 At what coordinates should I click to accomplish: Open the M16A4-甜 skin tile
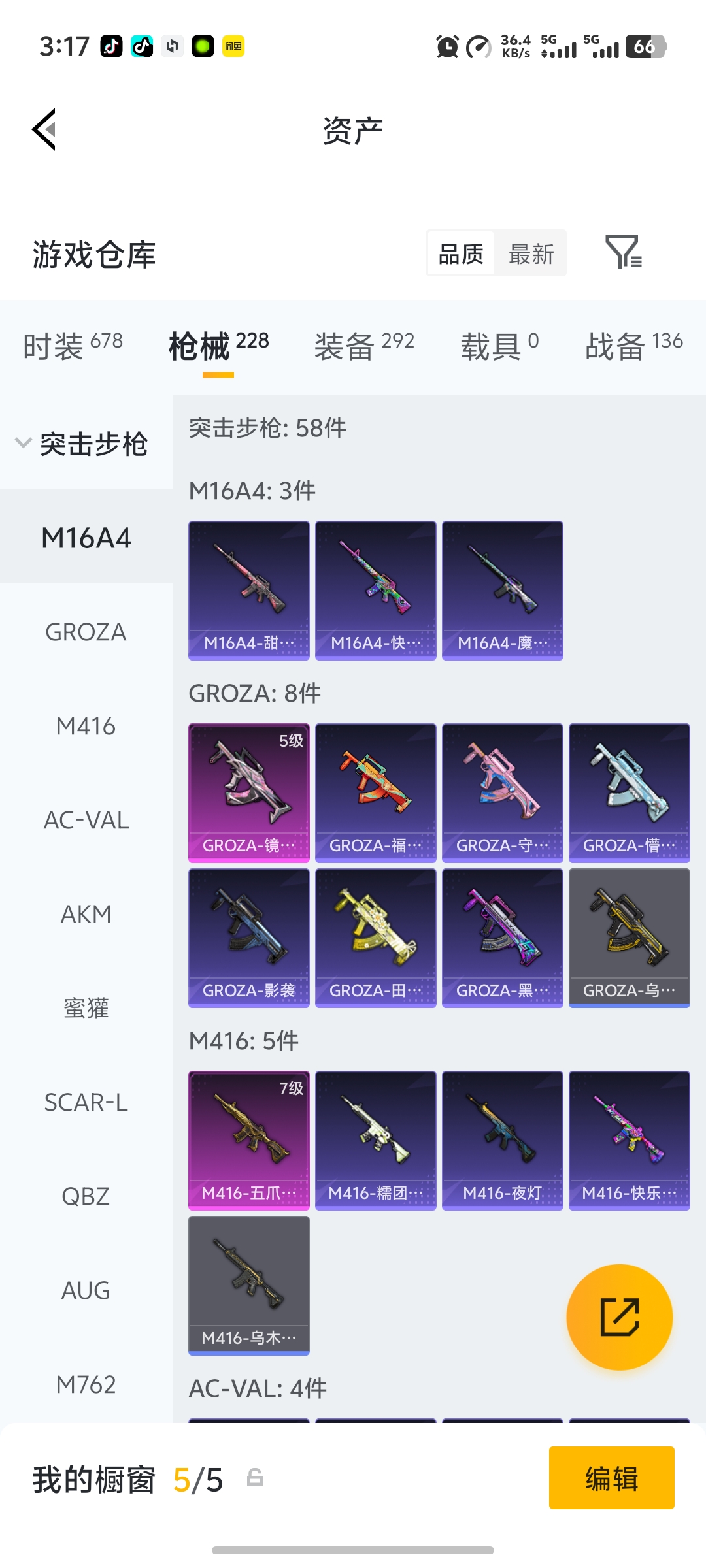click(249, 590)
